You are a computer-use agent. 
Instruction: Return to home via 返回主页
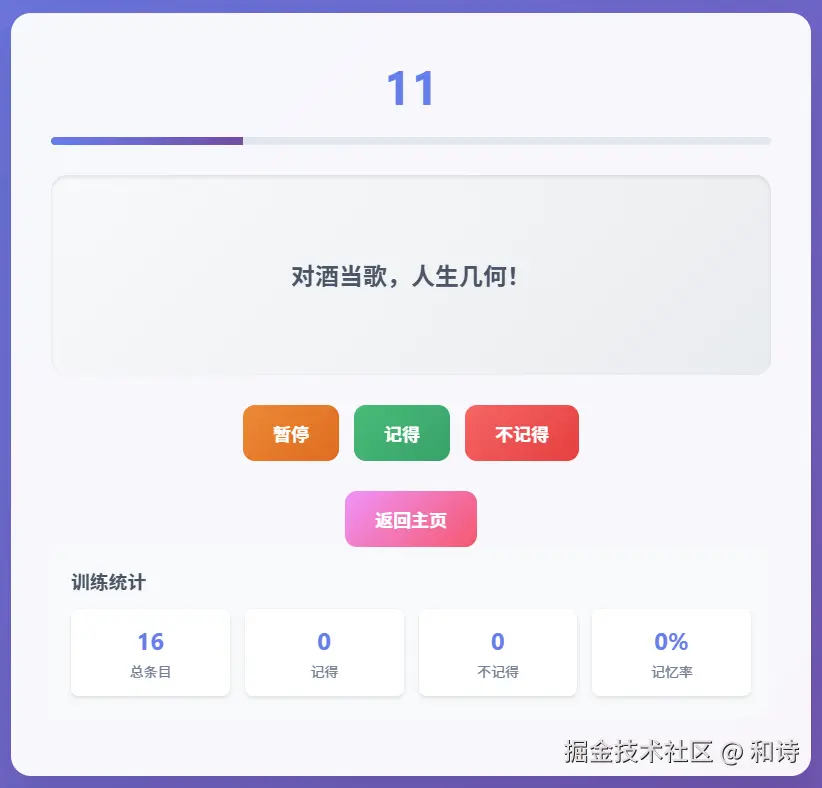[x=410, y=519]
